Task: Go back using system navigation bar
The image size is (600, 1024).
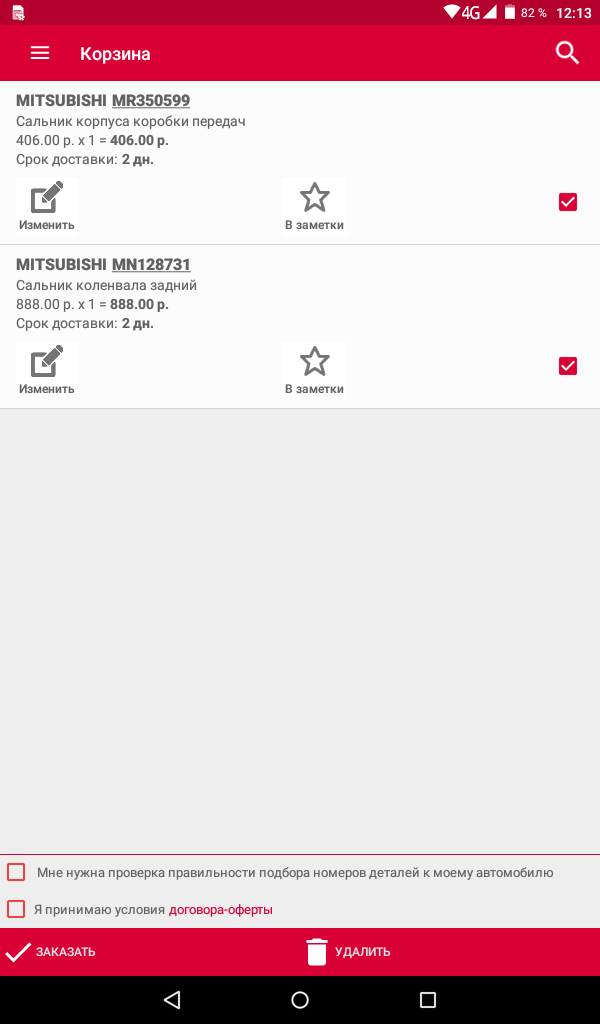Action: [x=172, y=999]
